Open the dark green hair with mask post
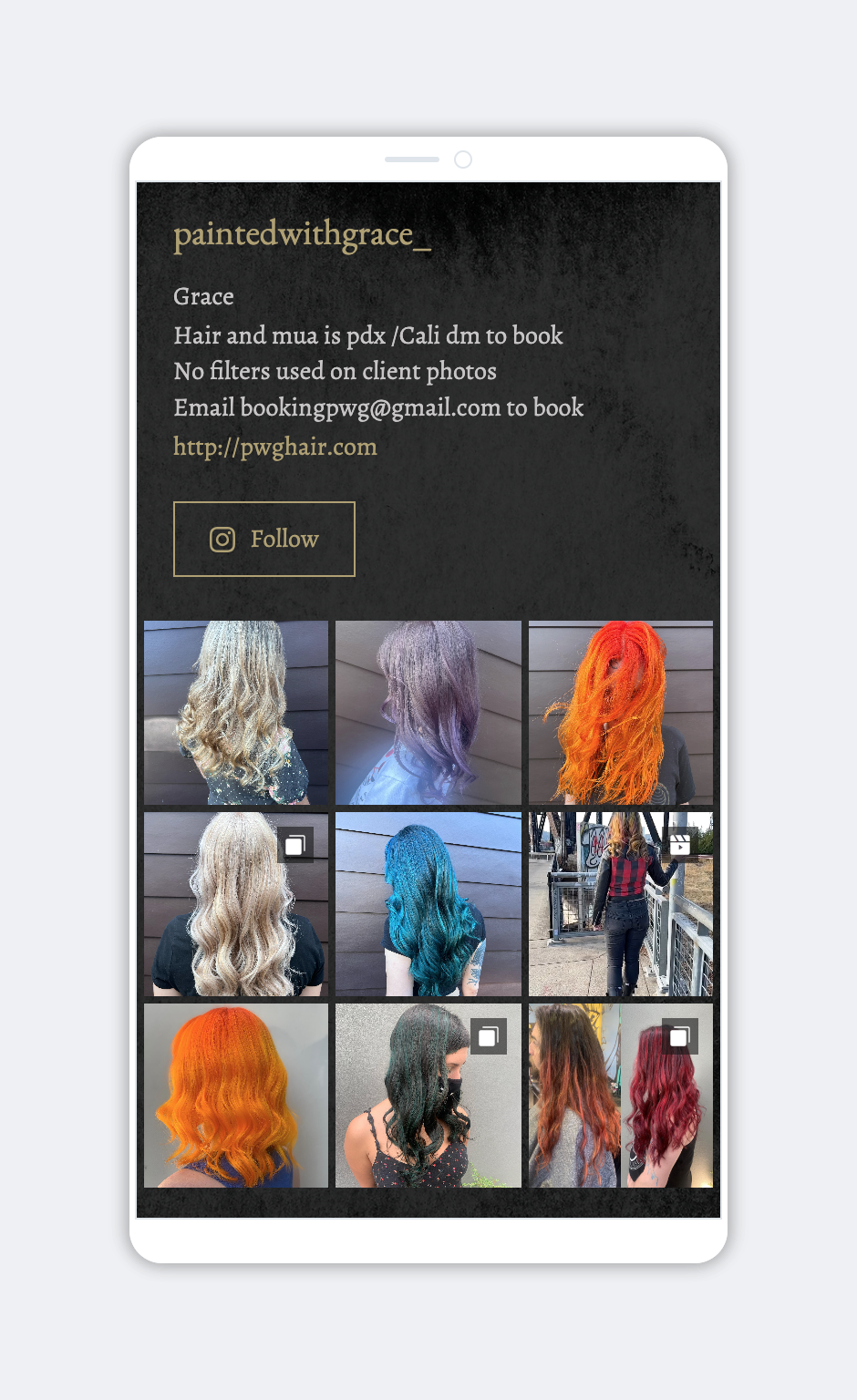Screen dimensions: 857x1400 pos(428,1096)
